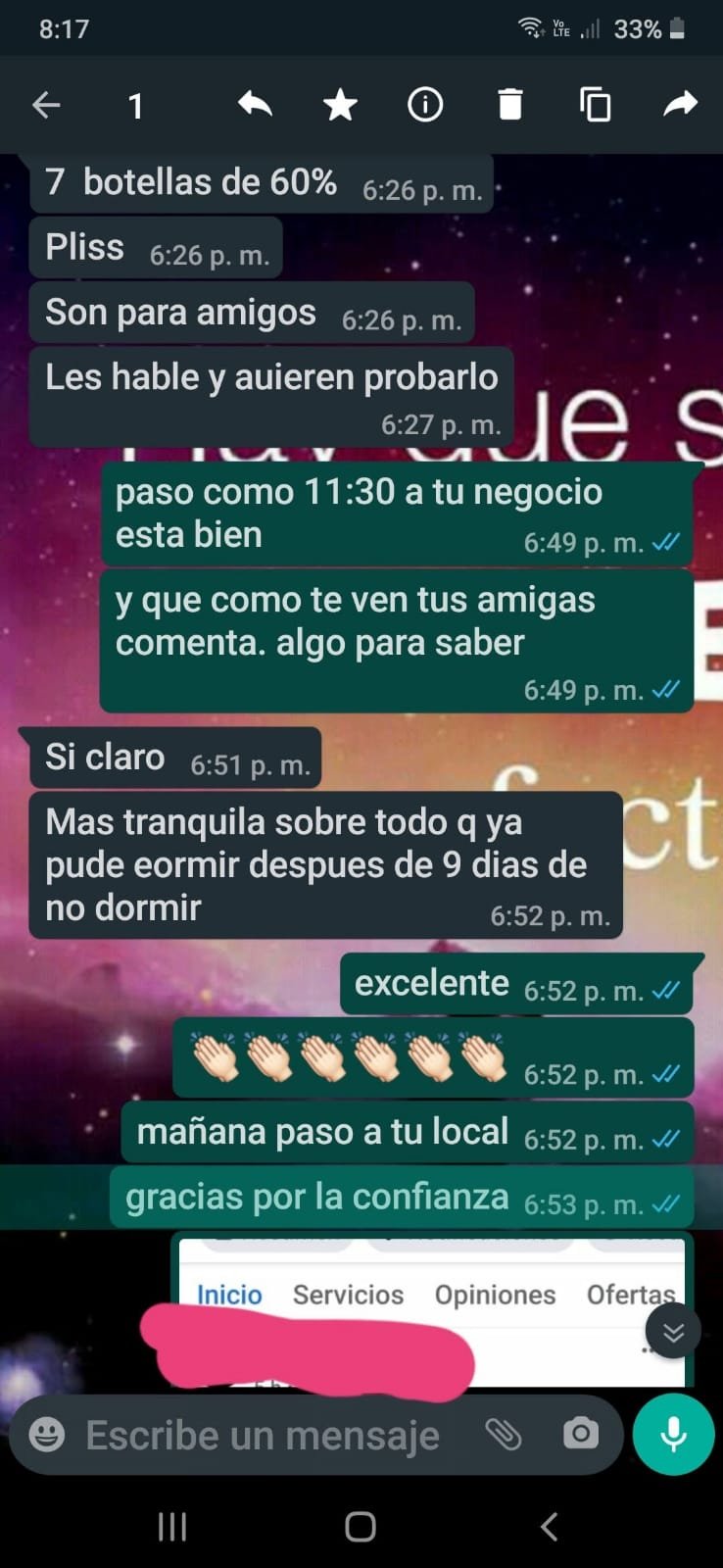The width and height of the screenshot is (723, 1568).
Task: Tap the microphone to record voice message
Action: click(673, 1435)
